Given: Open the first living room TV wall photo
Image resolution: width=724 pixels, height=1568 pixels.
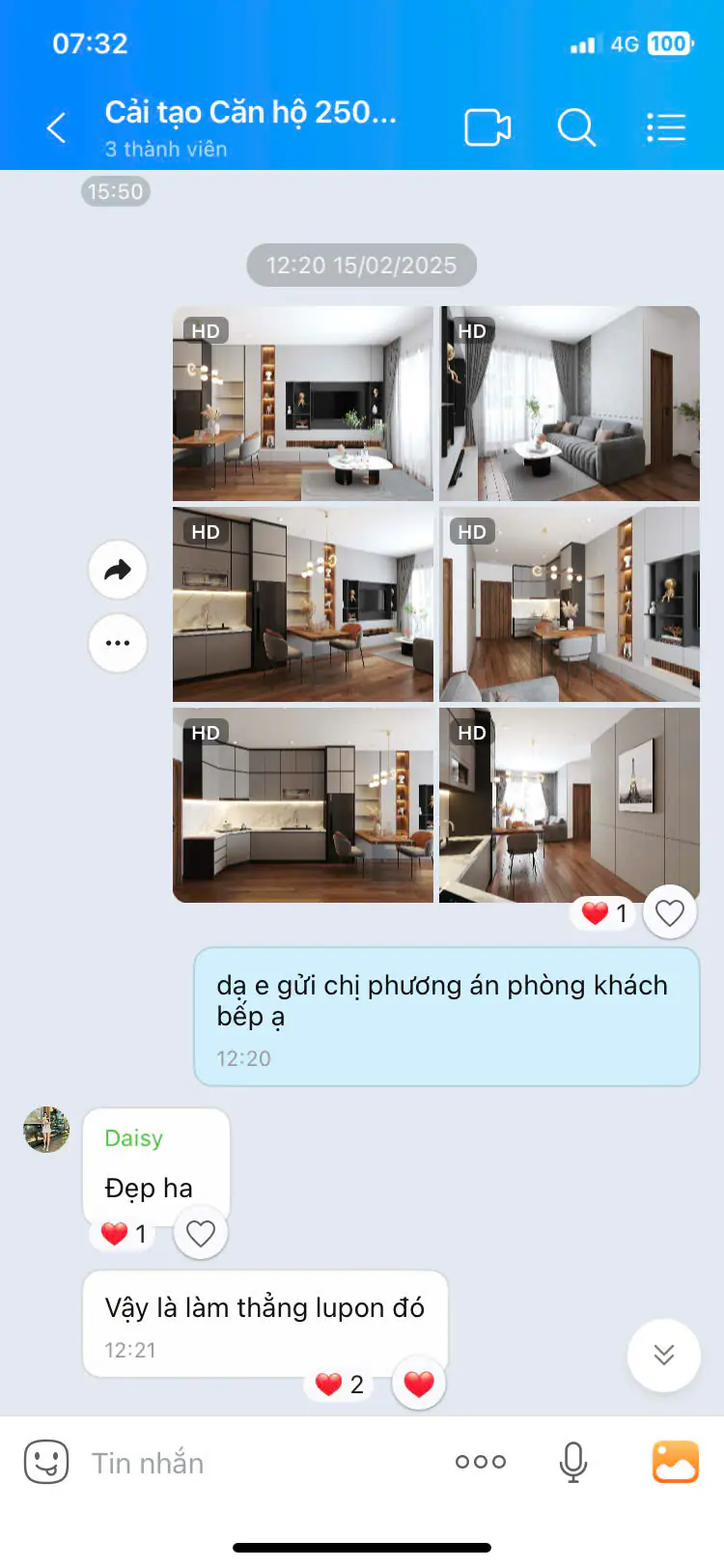Looking at the screenshot, I should (x=303, y=404).
